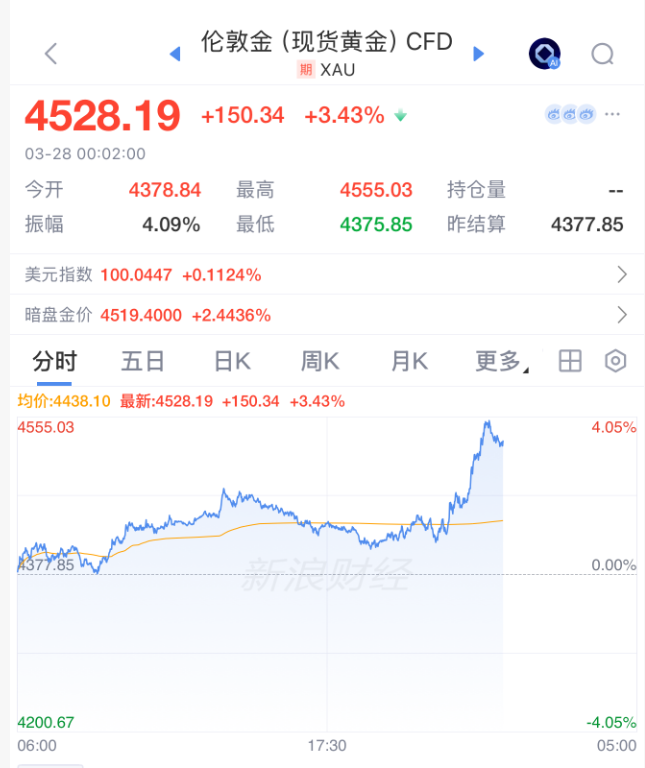
Task: Switch to the 五日 chart tab
Action: tap(143, 362)
